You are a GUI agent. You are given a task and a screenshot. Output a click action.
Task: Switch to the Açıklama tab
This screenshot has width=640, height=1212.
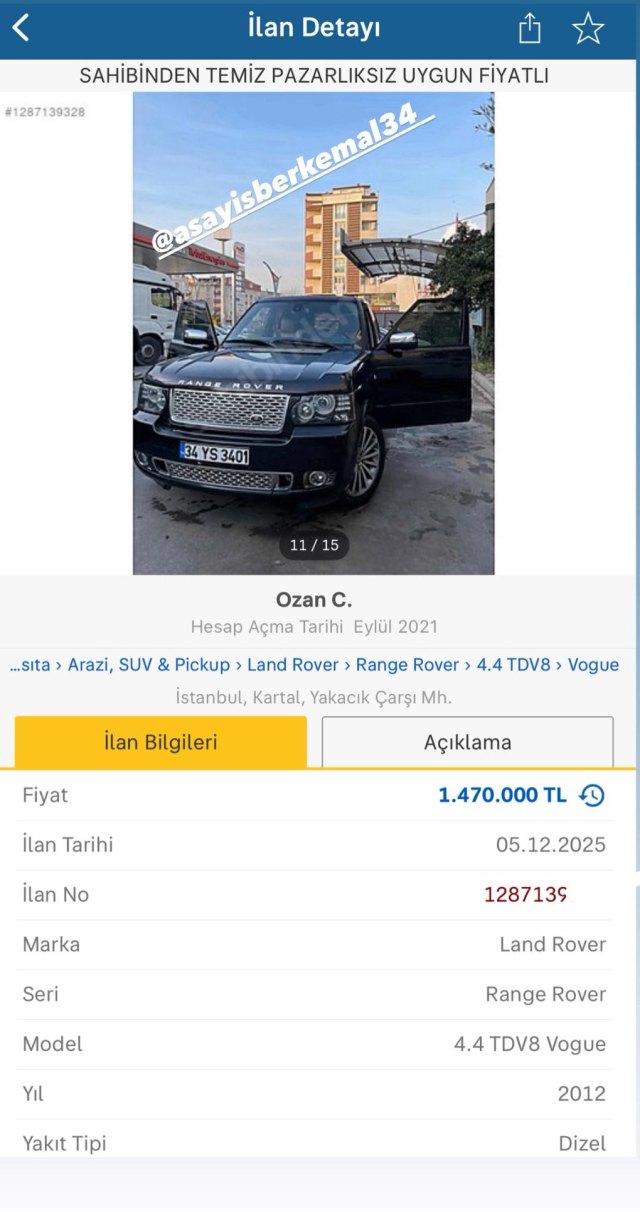click(x=467, y=742)
